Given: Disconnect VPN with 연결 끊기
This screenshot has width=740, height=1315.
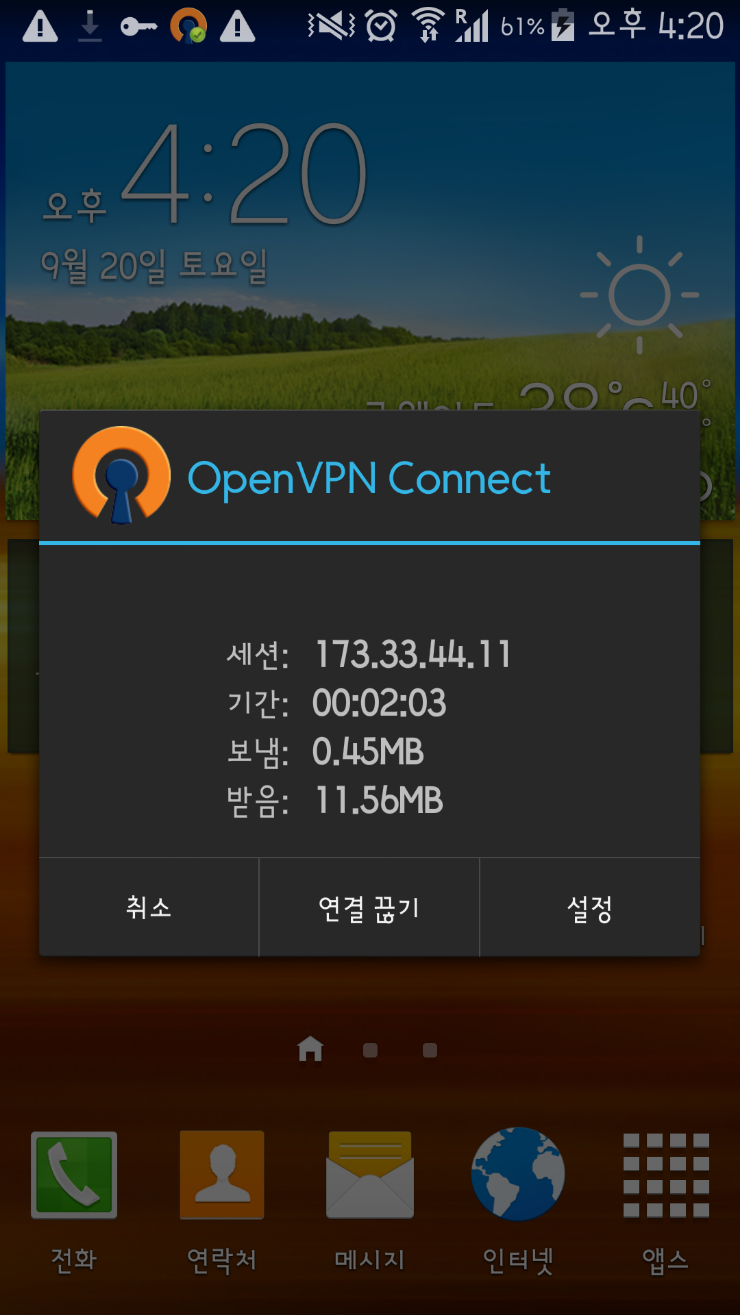Looking at the screenshot, I should coord(369,908).
